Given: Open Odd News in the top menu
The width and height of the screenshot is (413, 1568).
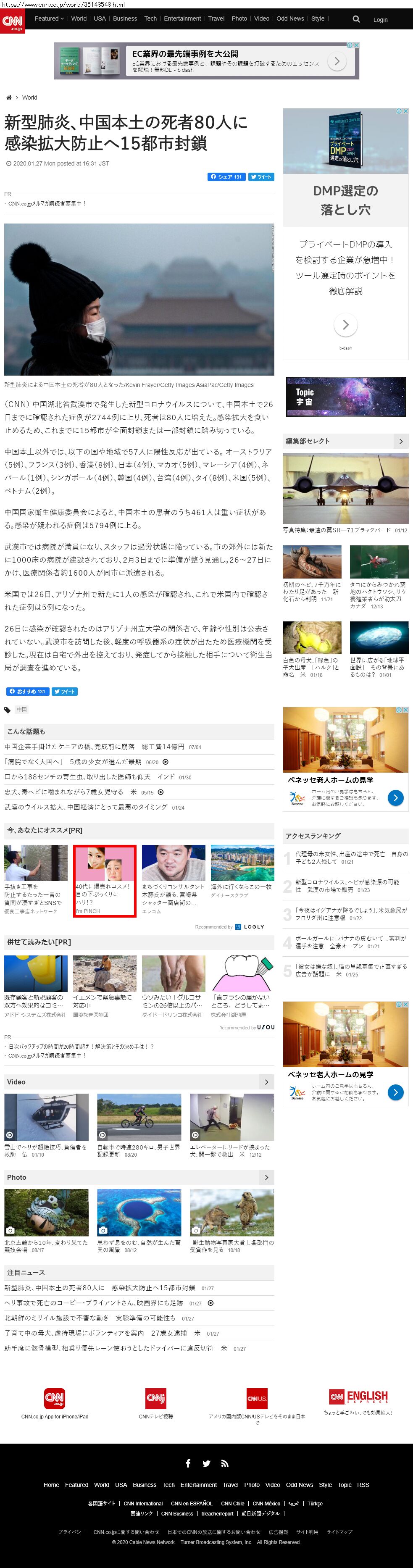Looking at the screenshot, I should coord(290,18).
